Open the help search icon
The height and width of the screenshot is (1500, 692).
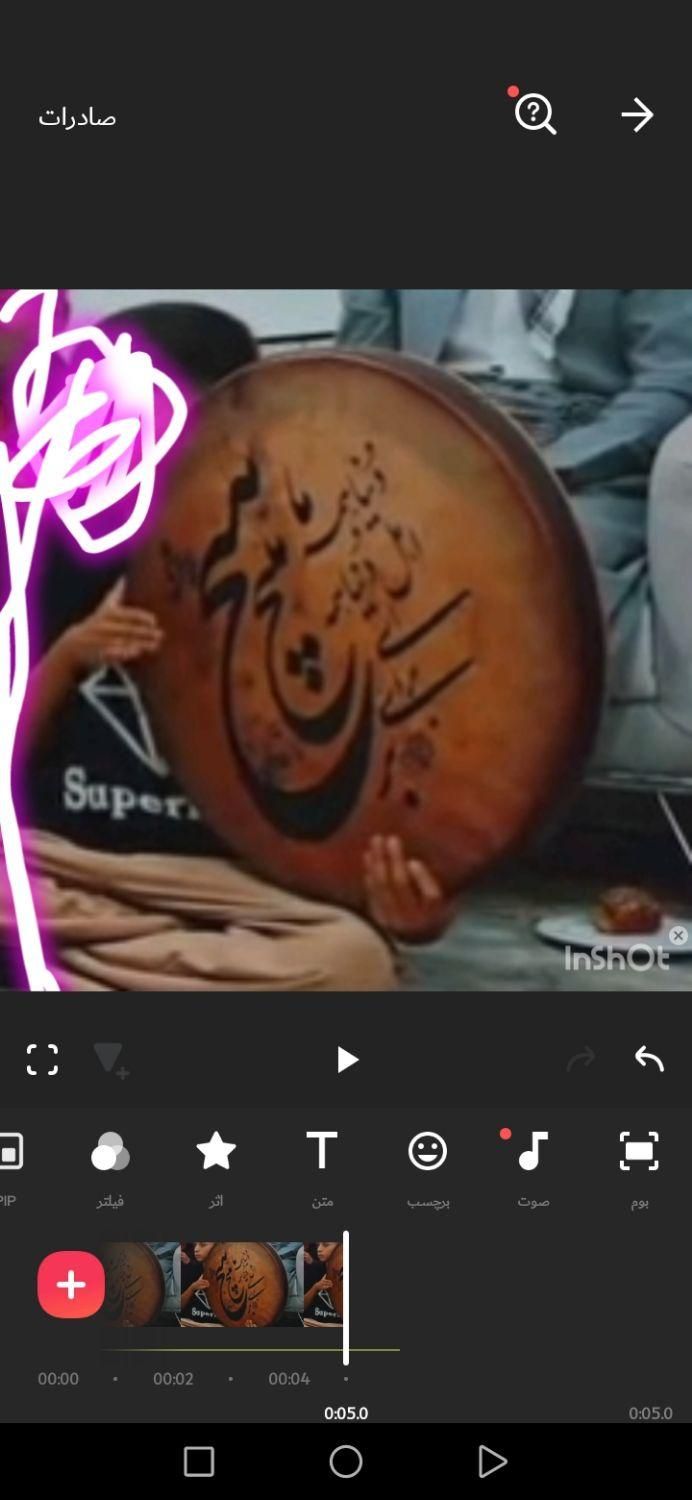pos(535,115)
